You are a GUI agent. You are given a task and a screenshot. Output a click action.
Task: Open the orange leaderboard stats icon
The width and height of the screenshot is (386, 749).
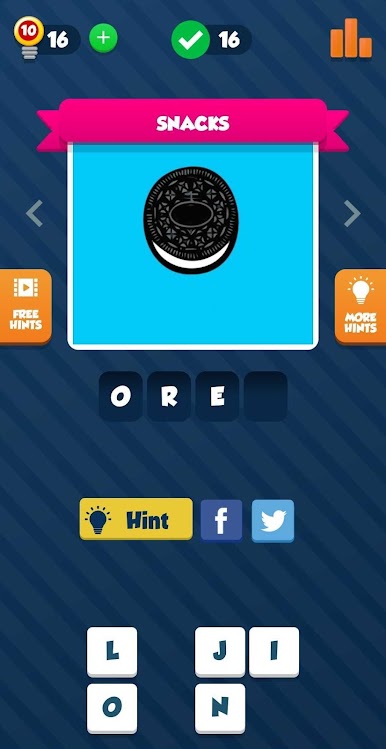(x=351, y=38)
